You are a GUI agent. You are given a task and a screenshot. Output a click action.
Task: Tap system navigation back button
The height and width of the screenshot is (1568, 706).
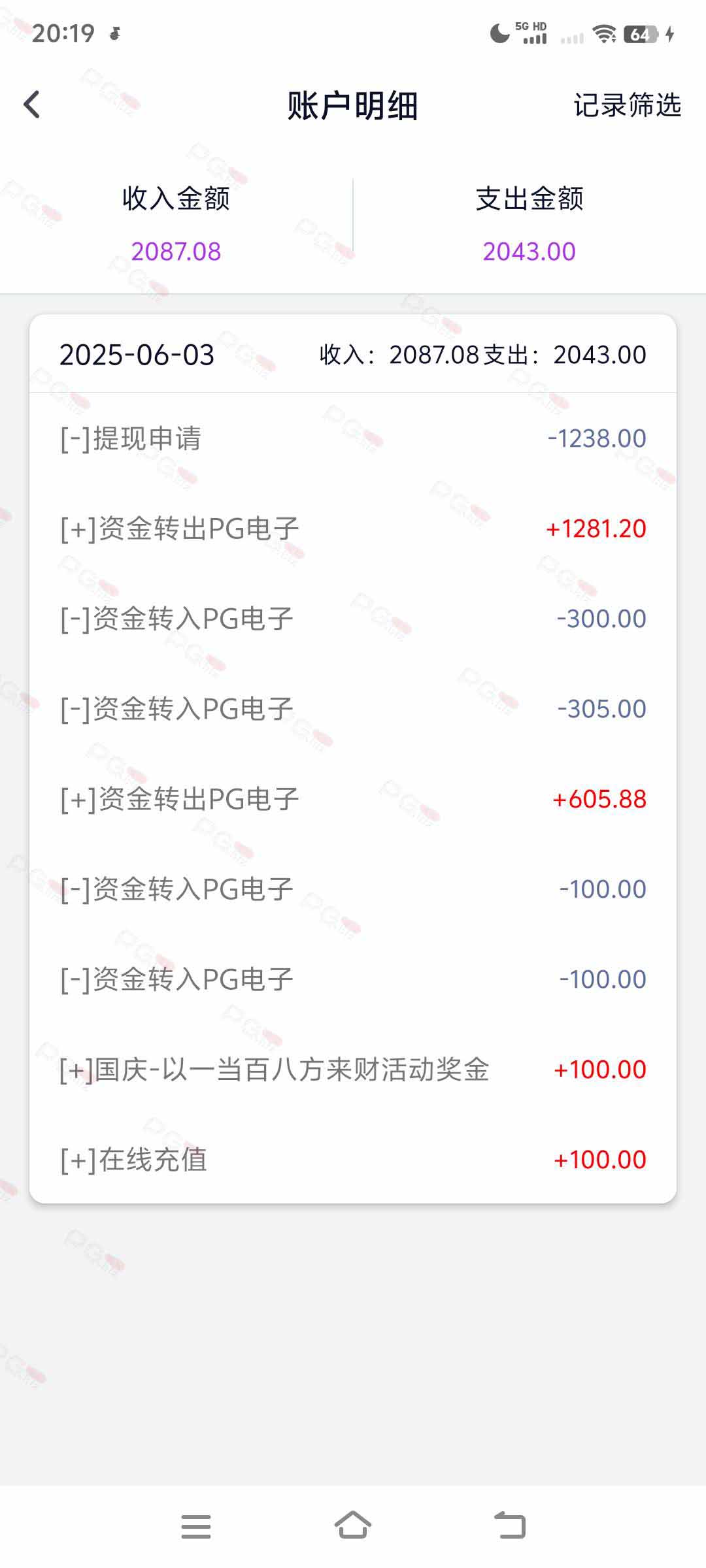click(x=510, y=1526)
